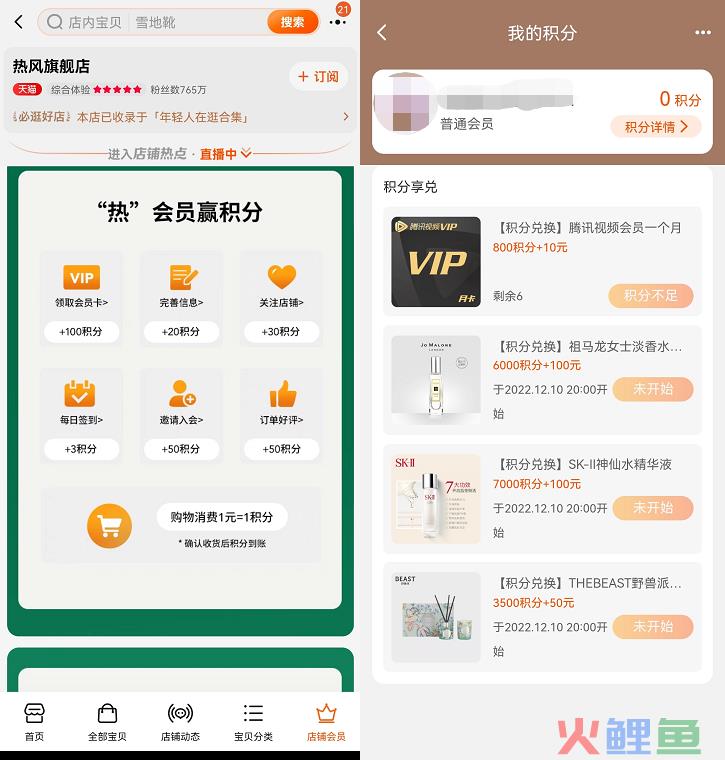Open the 宝贝分类 categories tab
This screenshot has width=725, height=760.
pos(253,723)
